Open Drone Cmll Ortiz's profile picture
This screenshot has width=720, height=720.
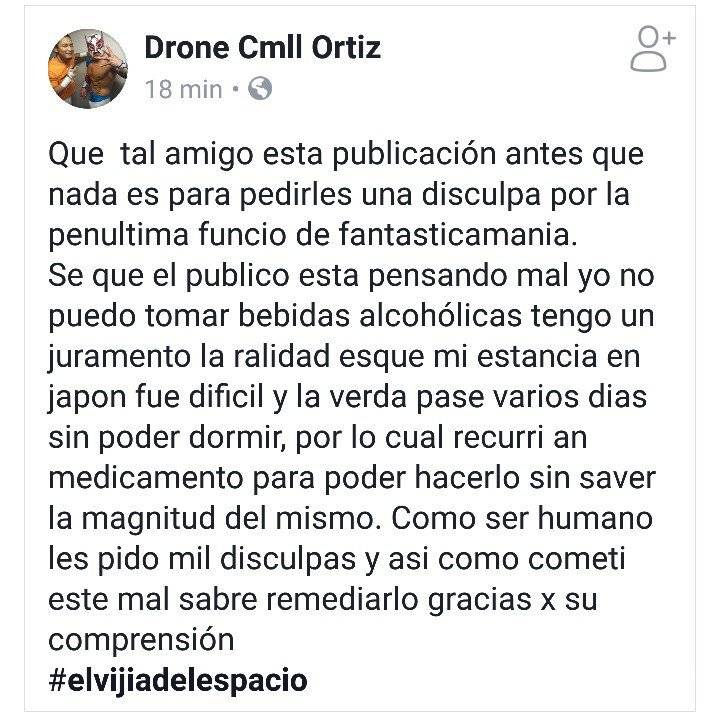pos(88,67)
